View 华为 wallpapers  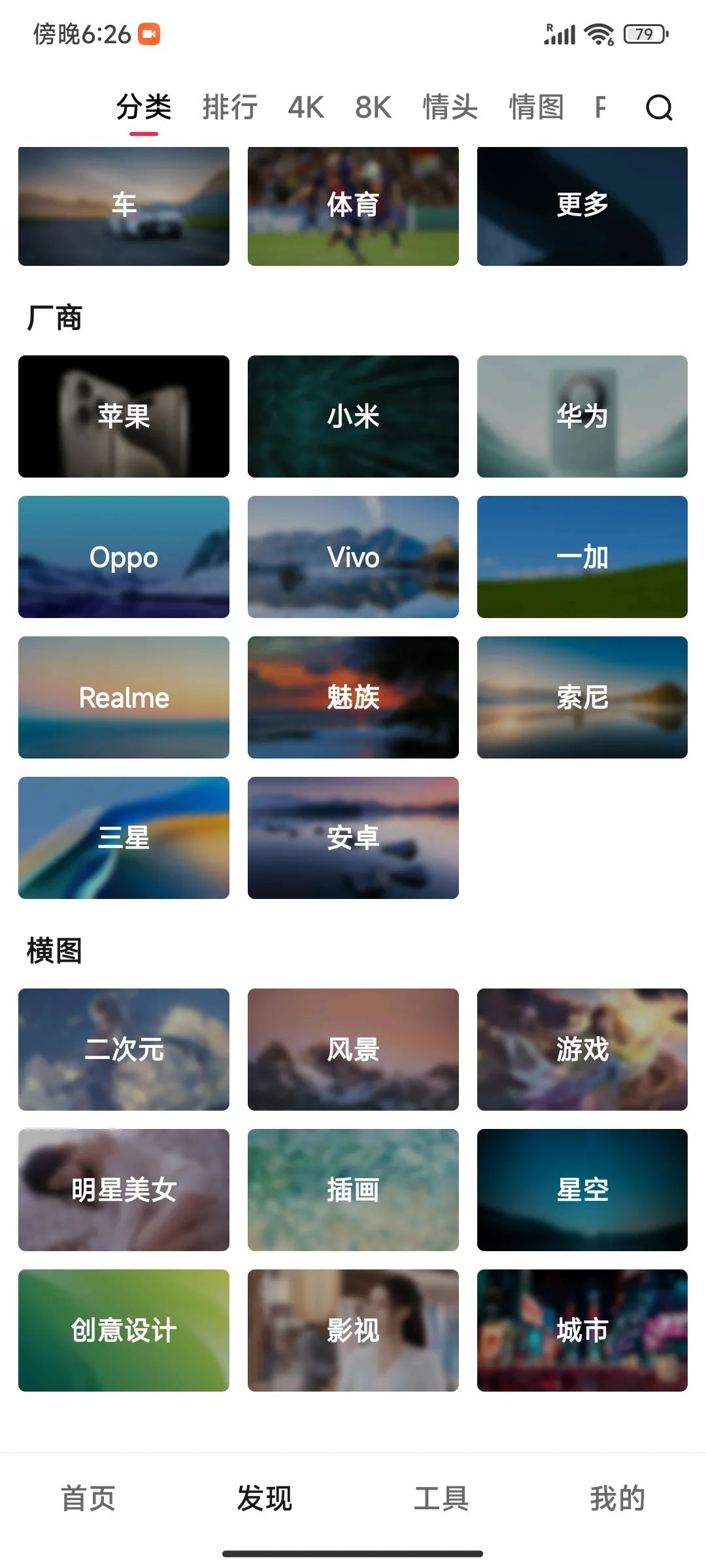click(x=582, y=416)
